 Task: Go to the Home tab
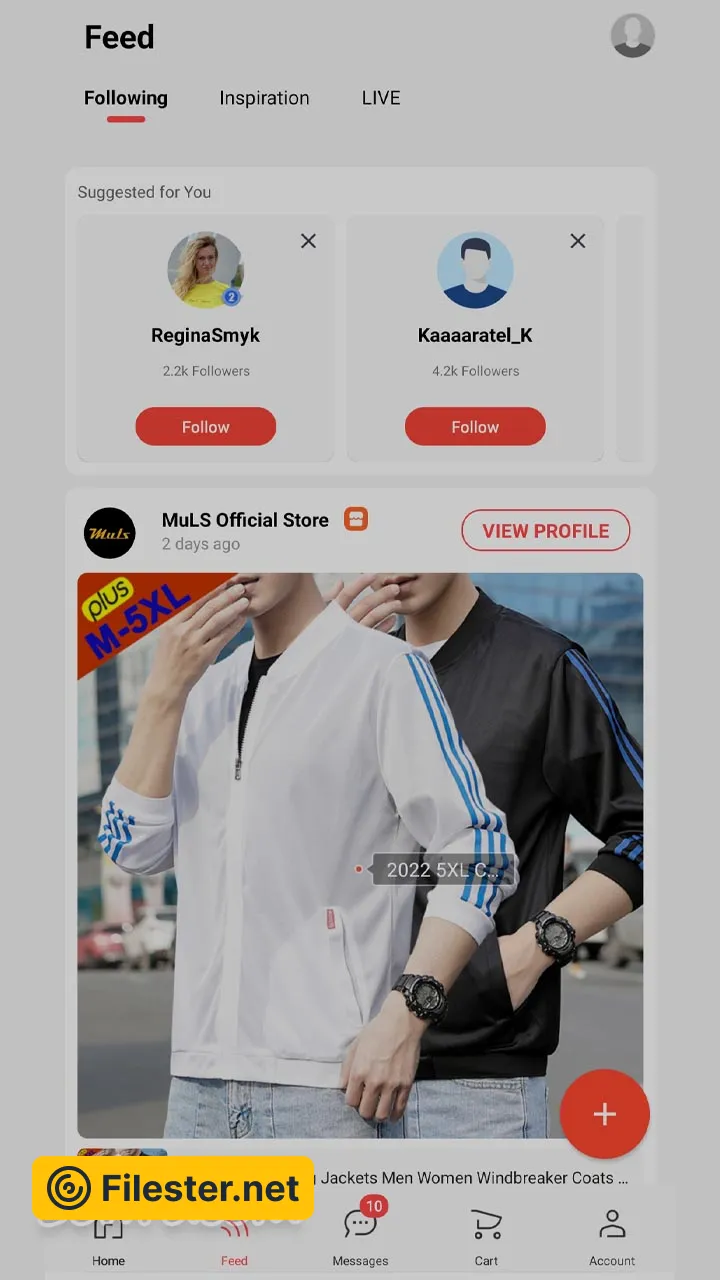tap(108, 1240)
